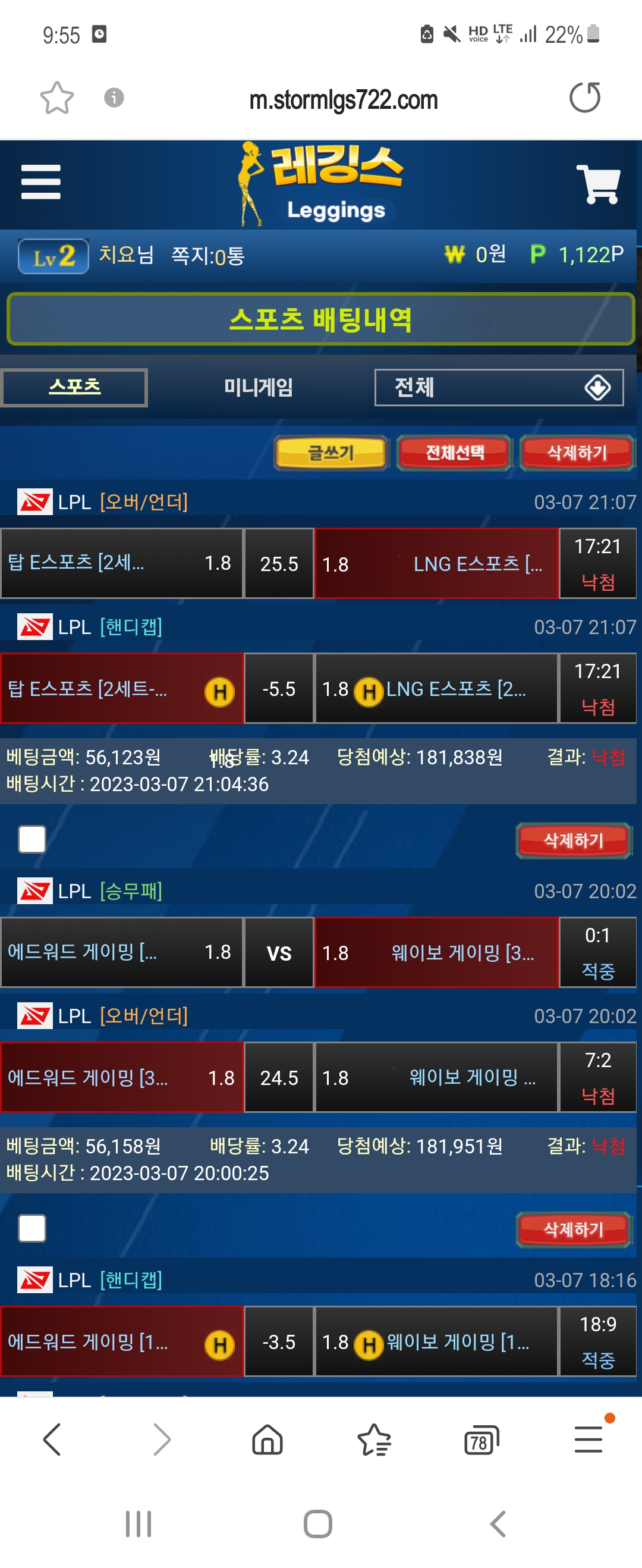Go to the browser home page
642x1568 pixels.
[267, 1441]
